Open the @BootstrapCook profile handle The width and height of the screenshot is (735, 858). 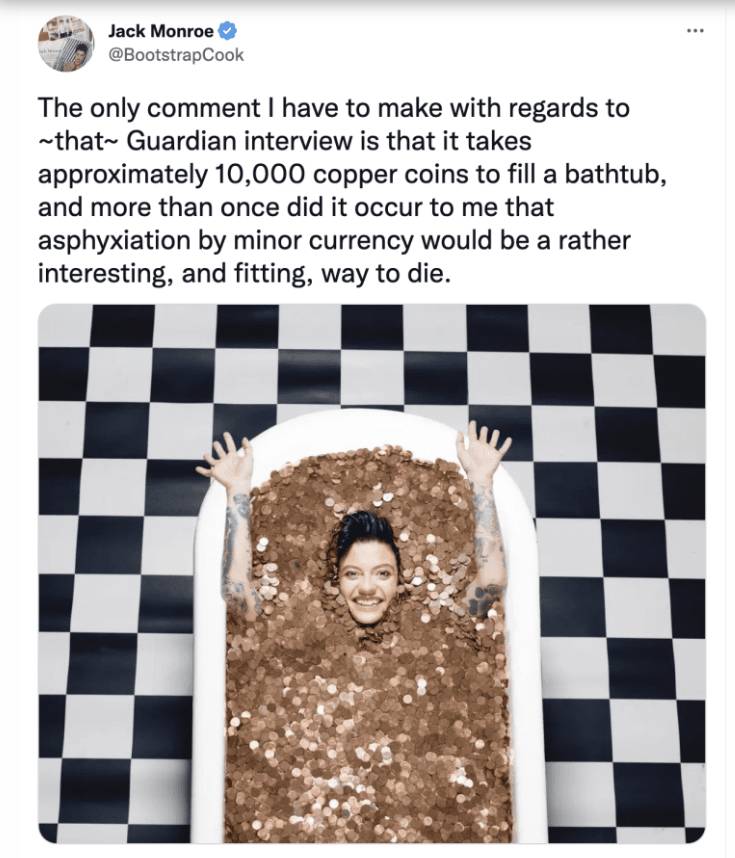176,55
